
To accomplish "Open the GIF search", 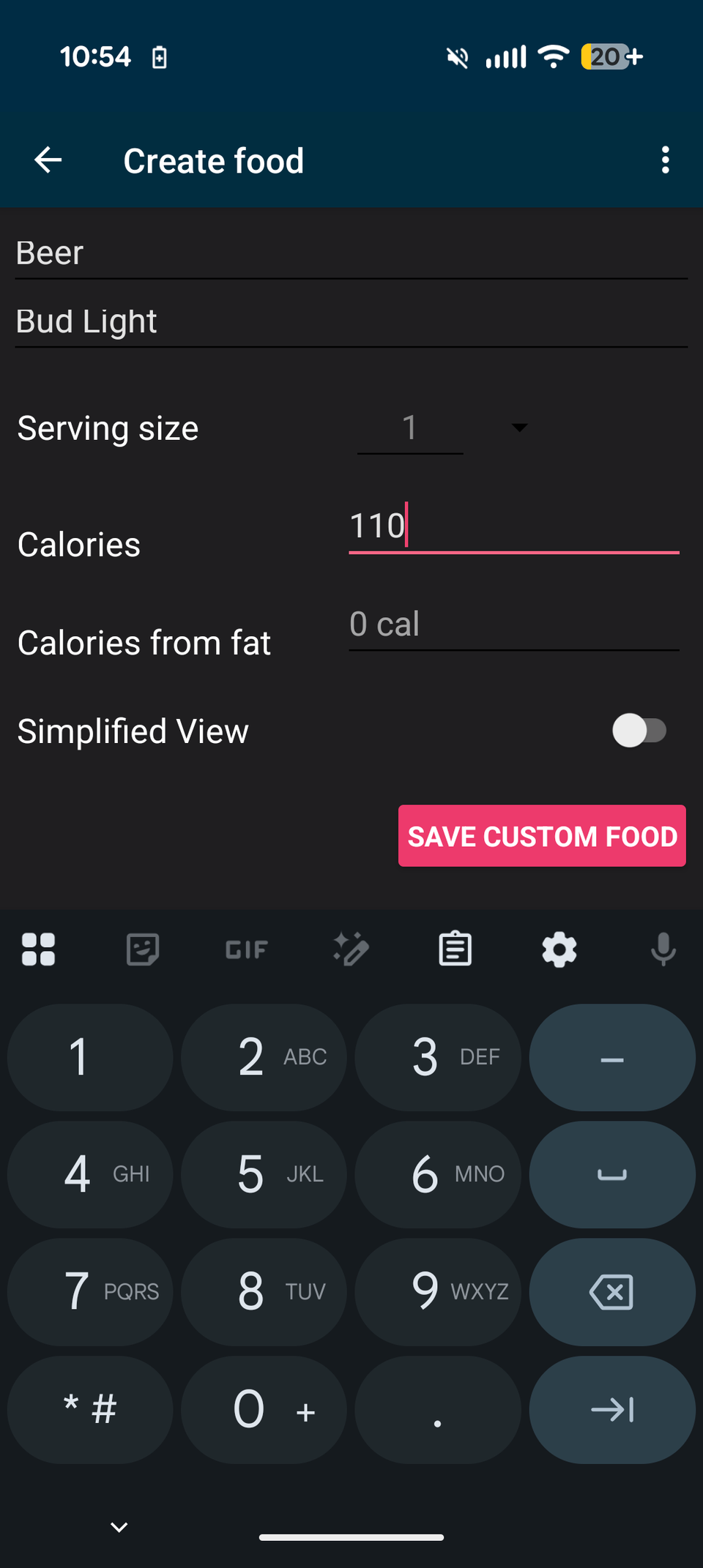I will (246, 949).
